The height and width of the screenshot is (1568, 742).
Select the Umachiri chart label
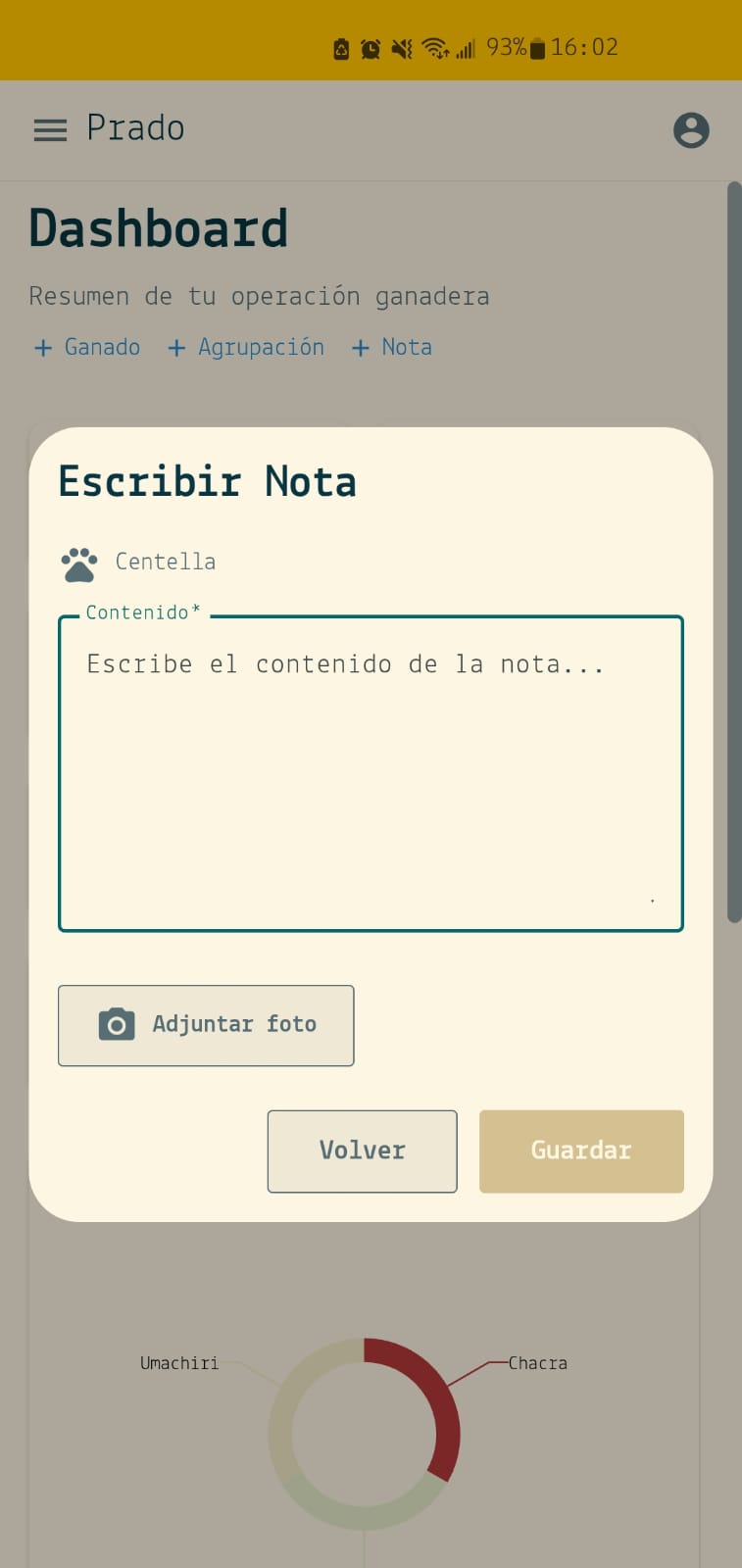point(179,1362)
